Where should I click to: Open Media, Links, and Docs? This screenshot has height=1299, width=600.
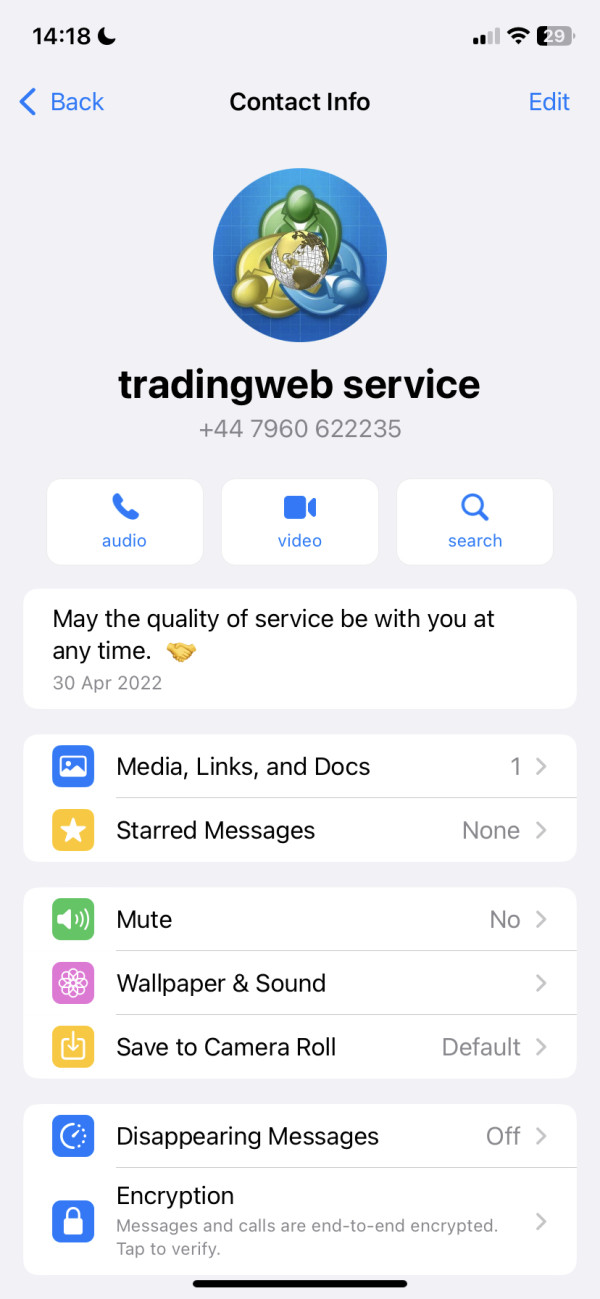tap(300, 767)
